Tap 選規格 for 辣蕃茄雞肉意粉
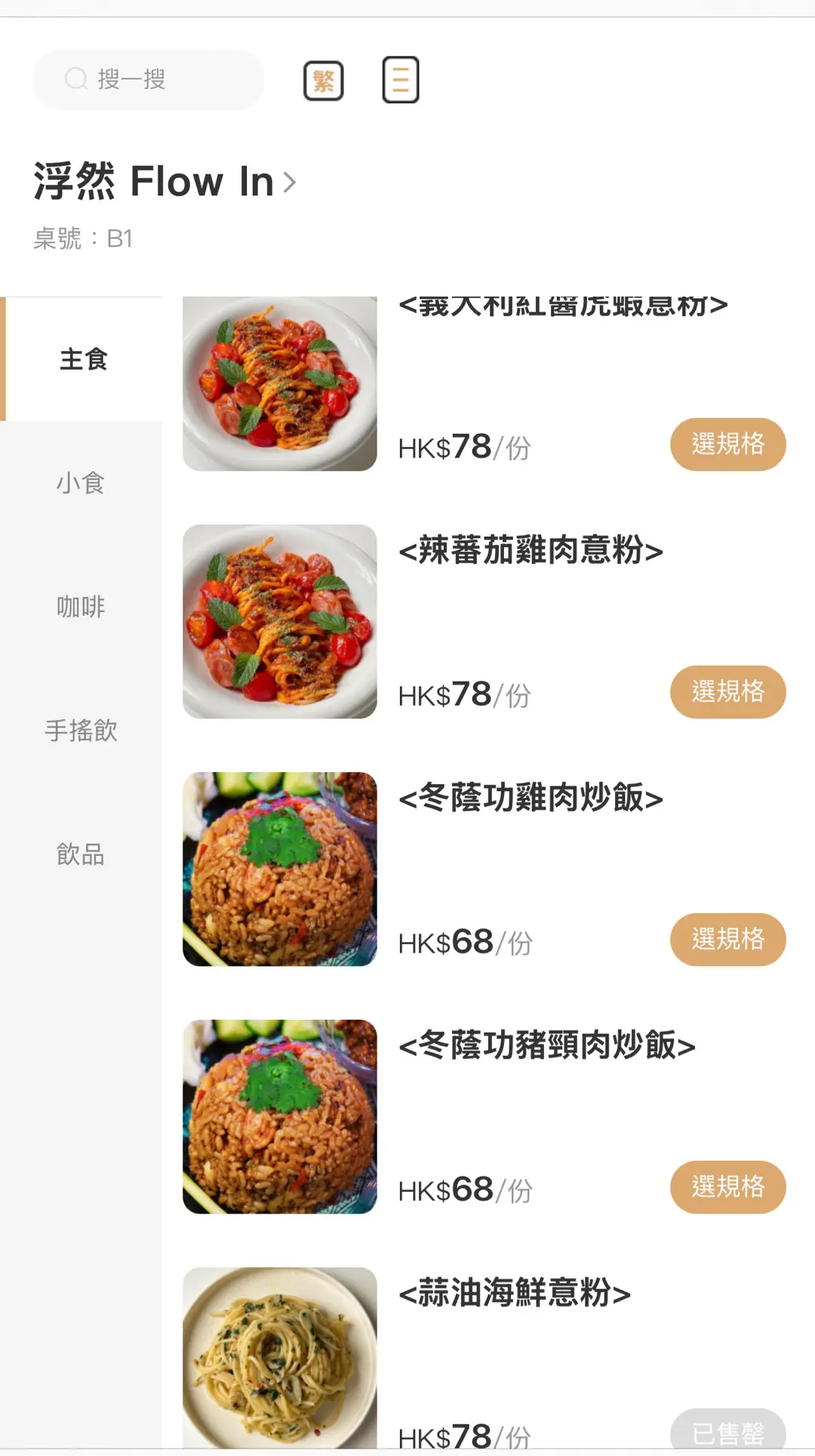 [727, 692]
